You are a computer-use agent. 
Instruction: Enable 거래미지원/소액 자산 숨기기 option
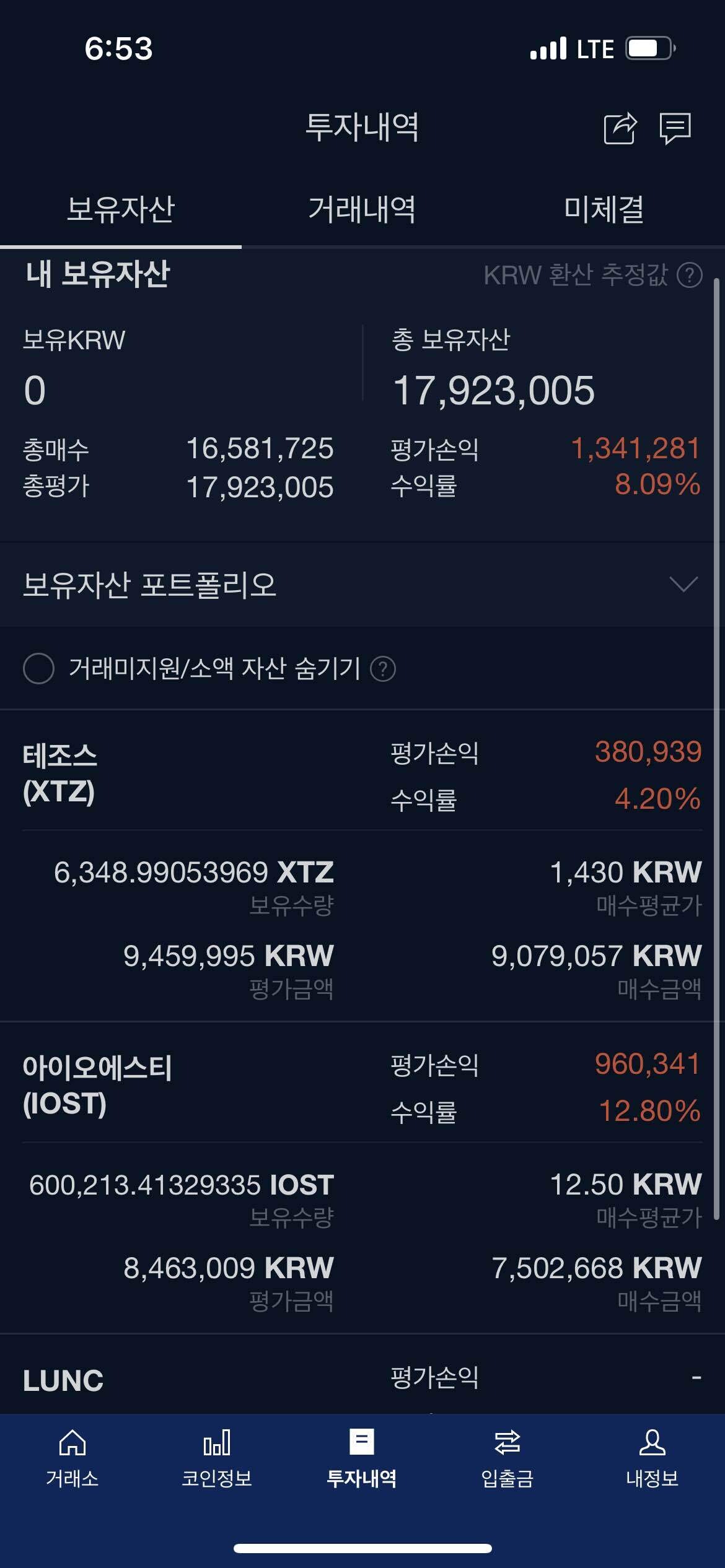(38, 668)
